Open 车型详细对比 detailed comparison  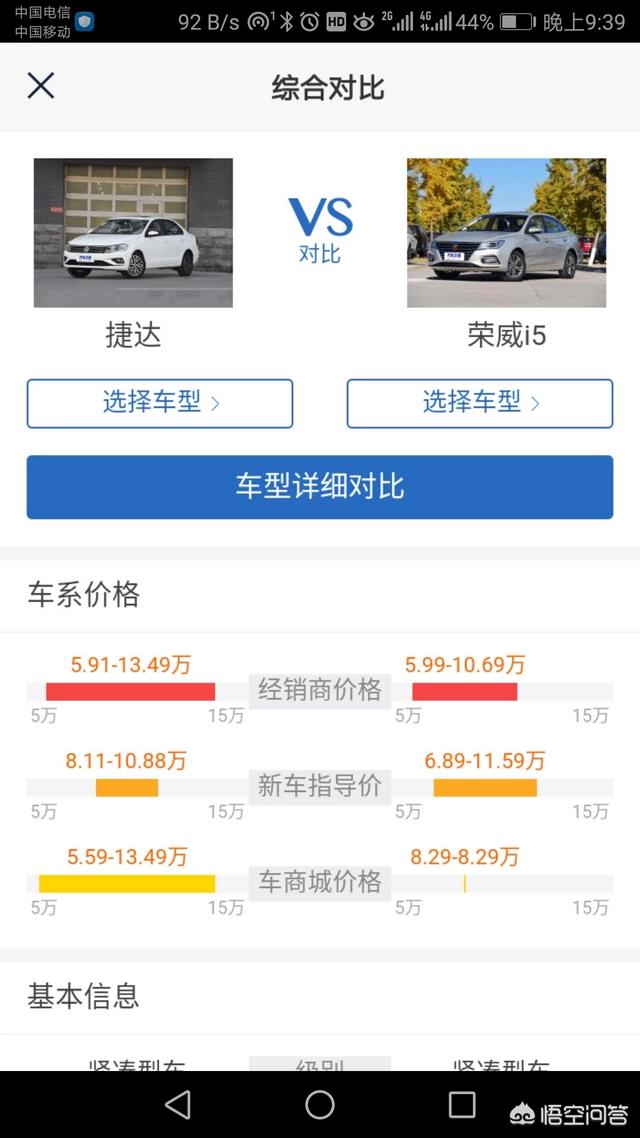[320, 487]
